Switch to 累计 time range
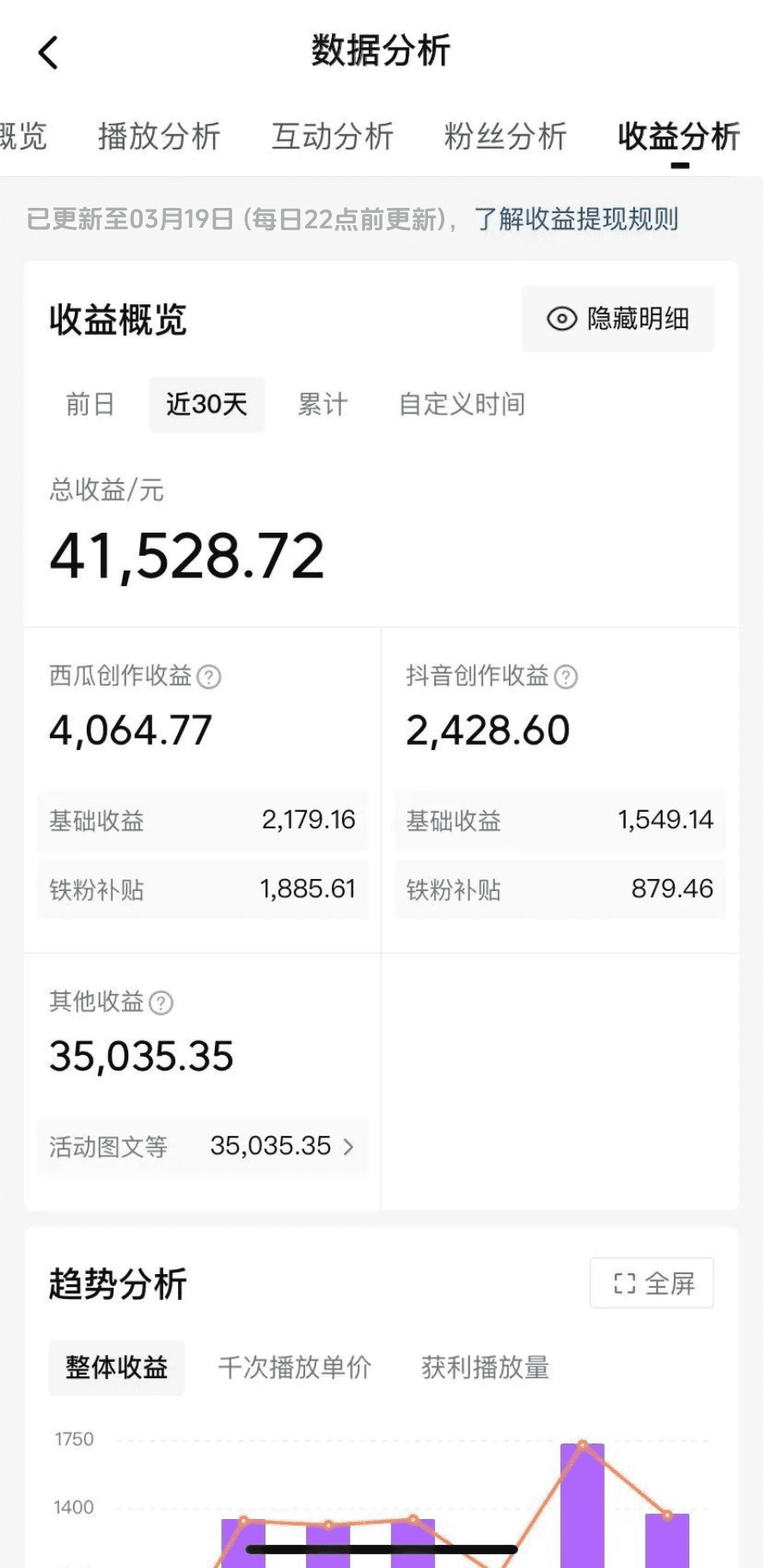Screen dimensions: 765x1568 322,404
